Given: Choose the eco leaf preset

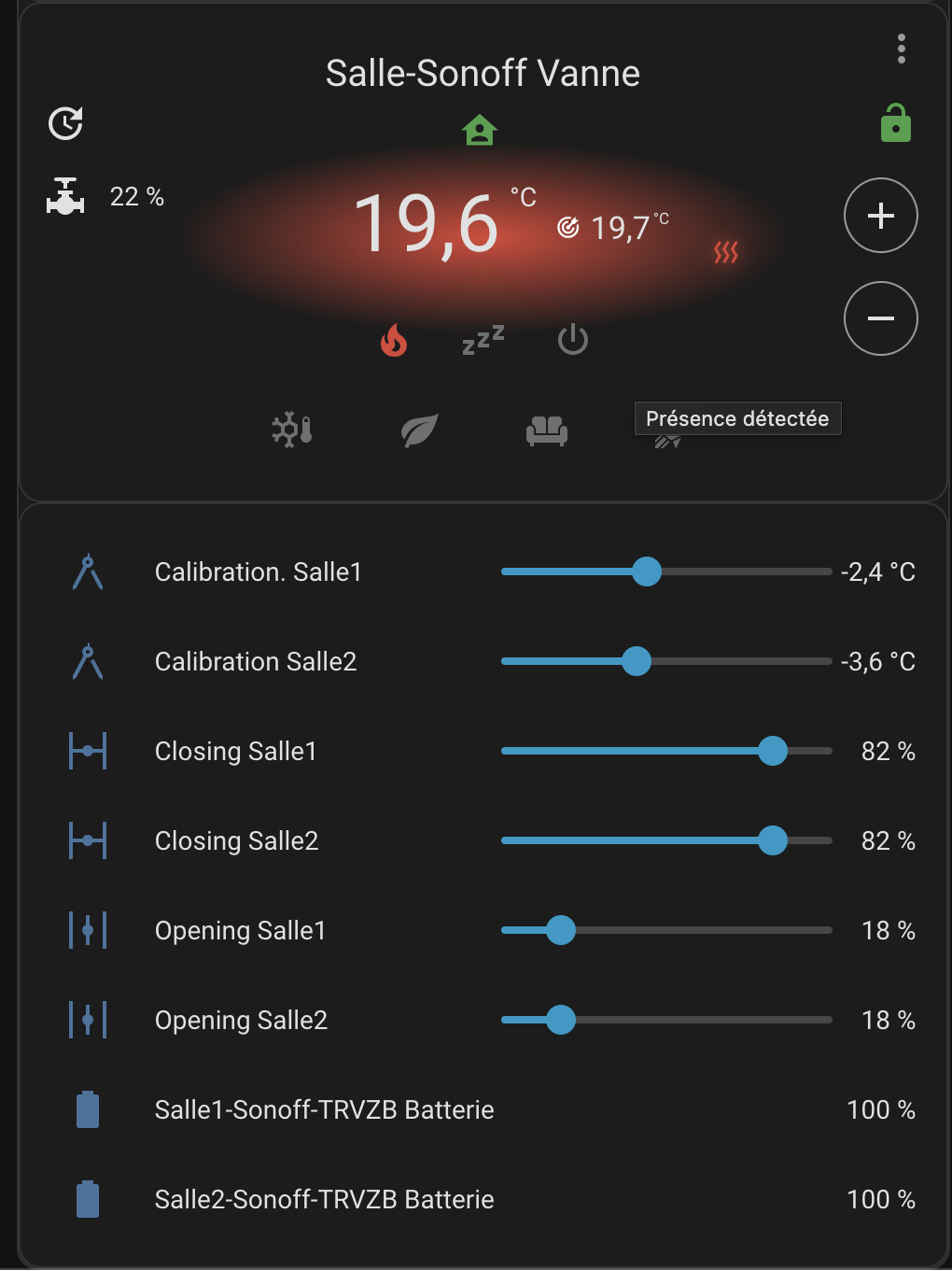Looking at the screenshot, I should (419, 430).
